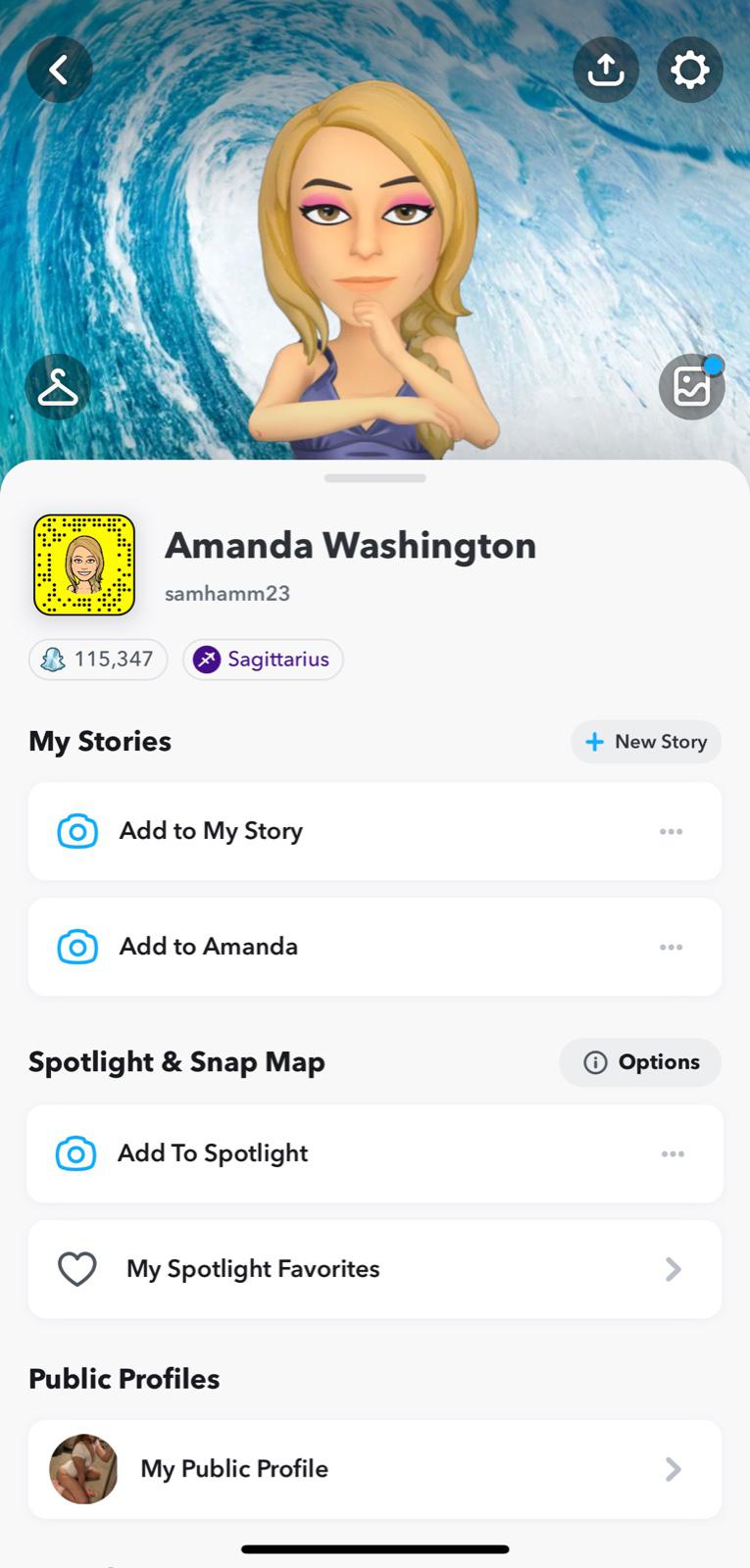The image size is (750, 1568).
Task: Choose Add To Spotlight
Action: [x=213, y=1153]
